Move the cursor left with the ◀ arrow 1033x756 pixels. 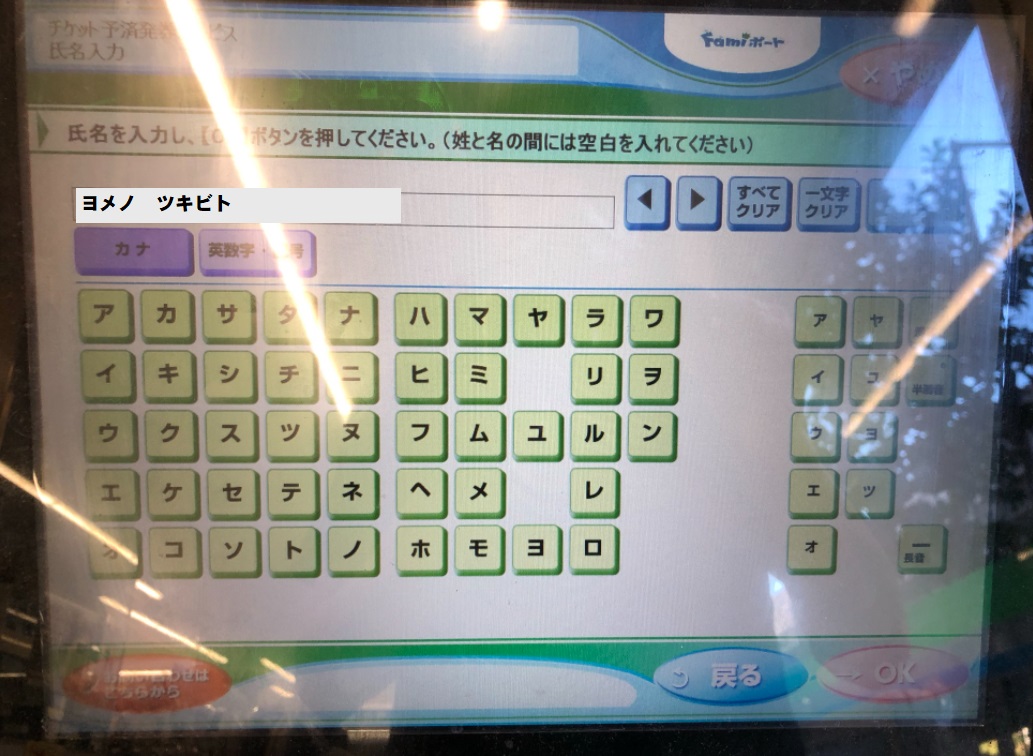(647, 201)
